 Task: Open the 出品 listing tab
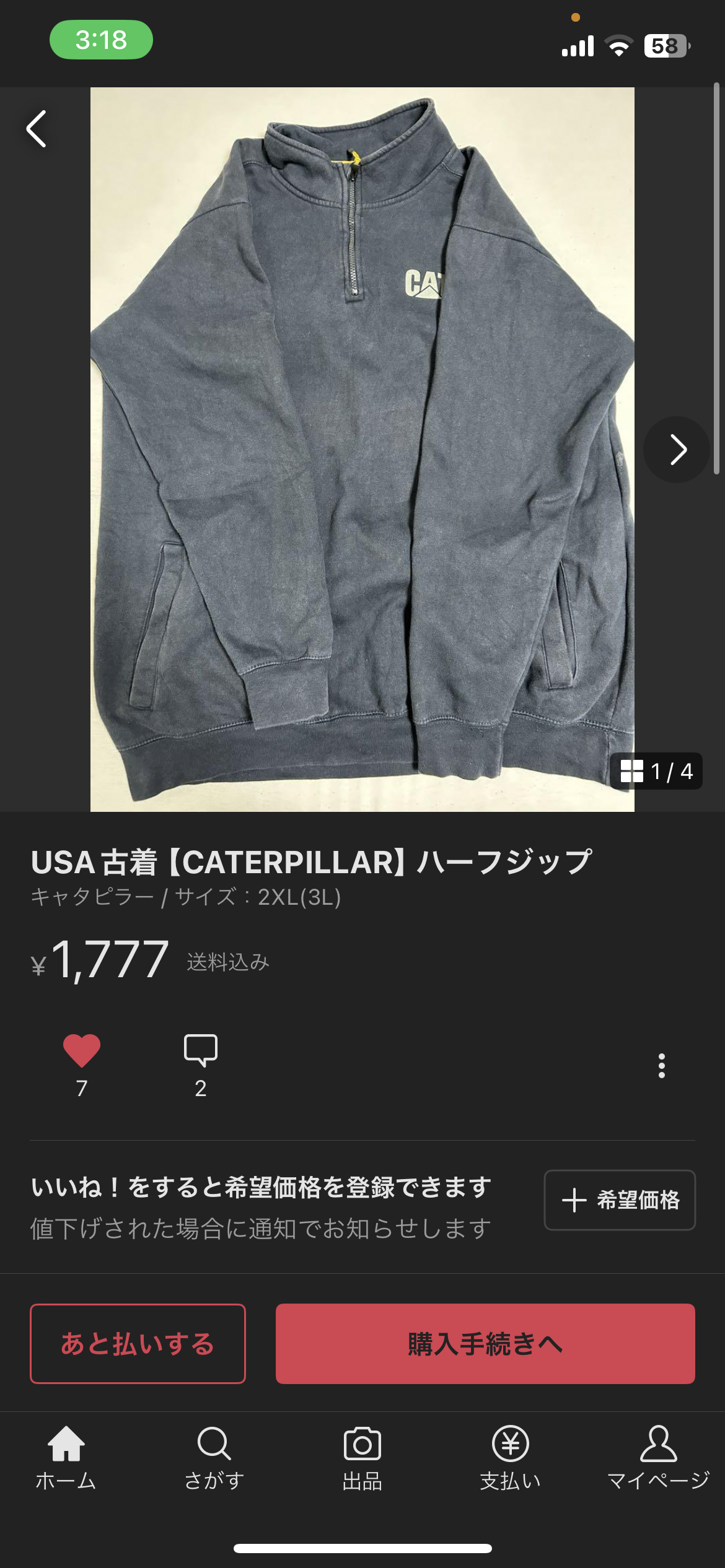pyautogui.click(x=362, y=1458)
